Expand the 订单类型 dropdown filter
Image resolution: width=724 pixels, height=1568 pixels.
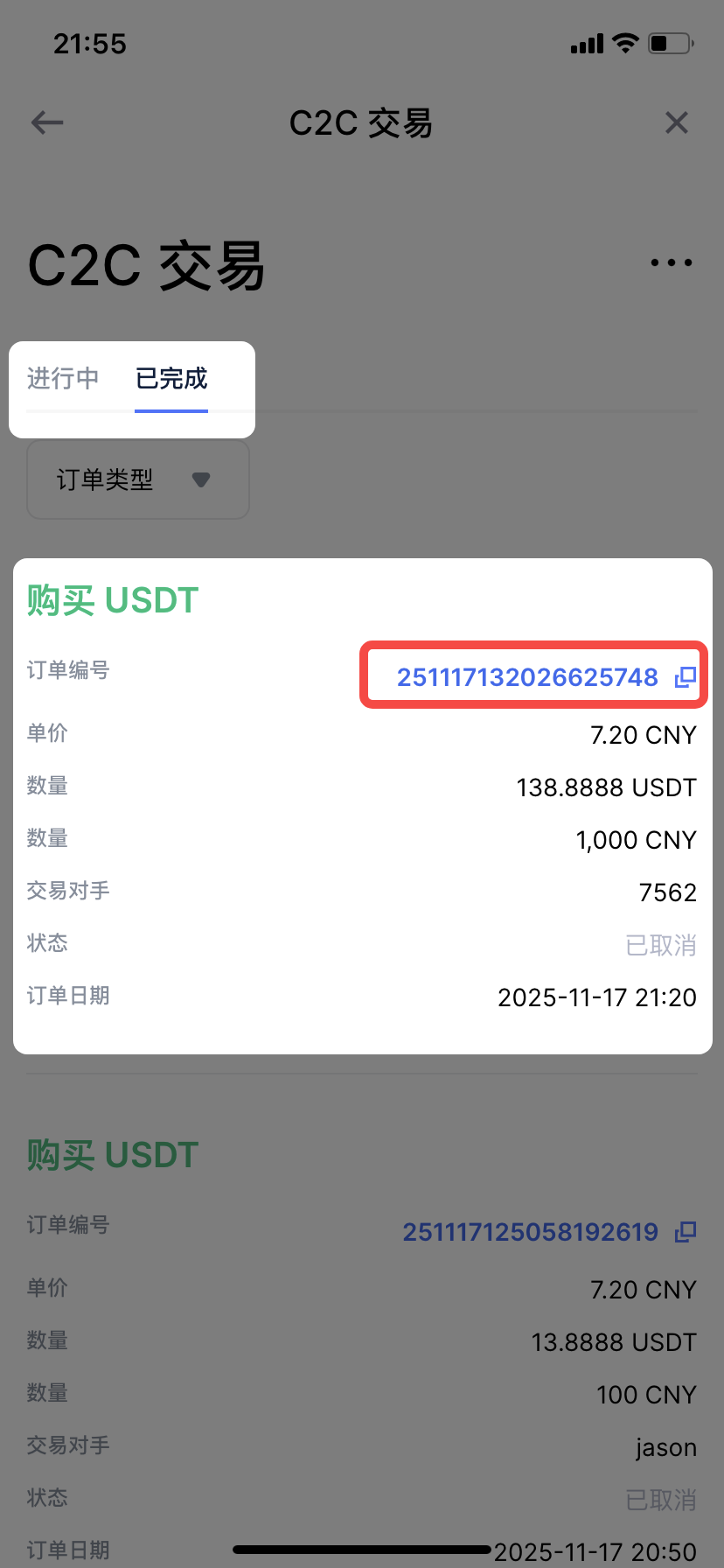(138, 479)
